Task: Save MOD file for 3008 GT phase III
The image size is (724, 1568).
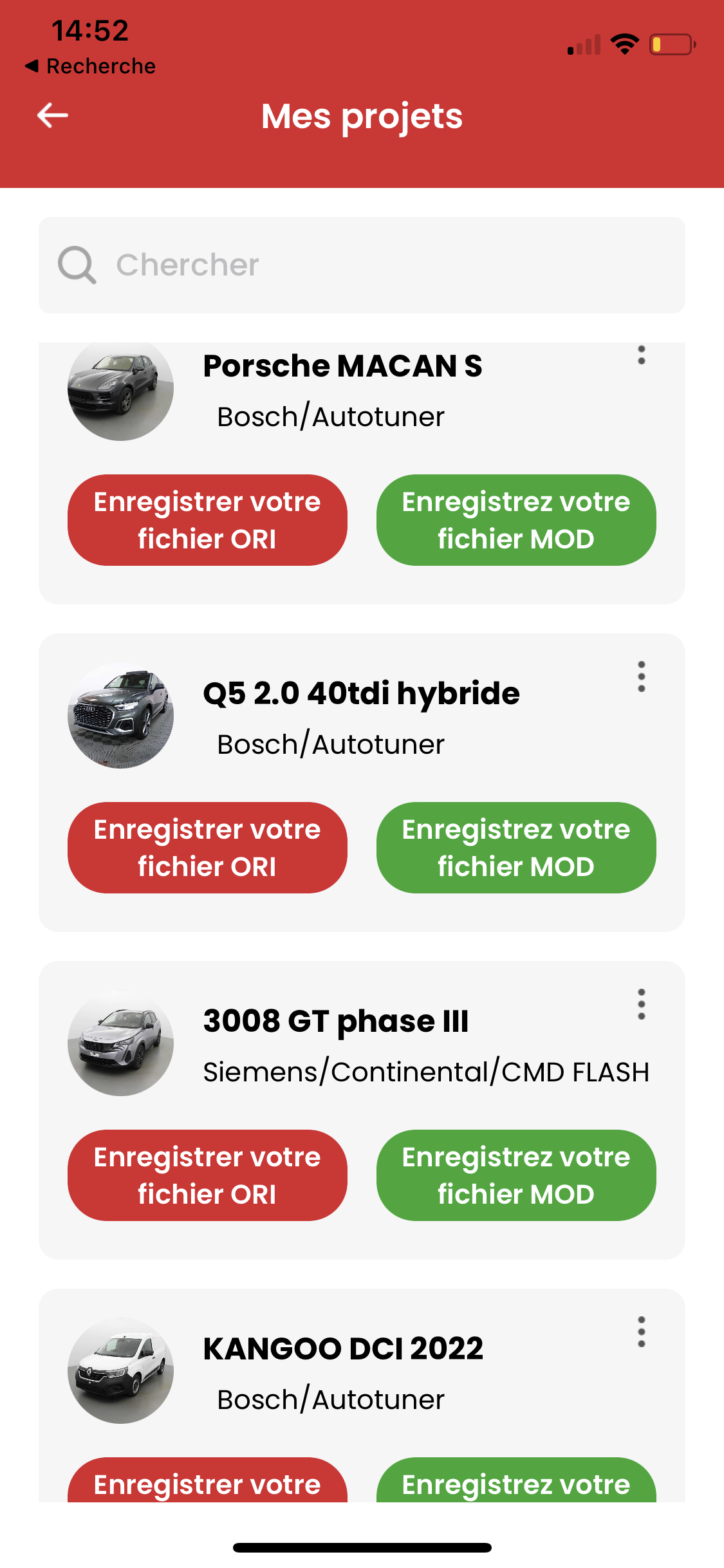Action: [x=516, y=1175]
